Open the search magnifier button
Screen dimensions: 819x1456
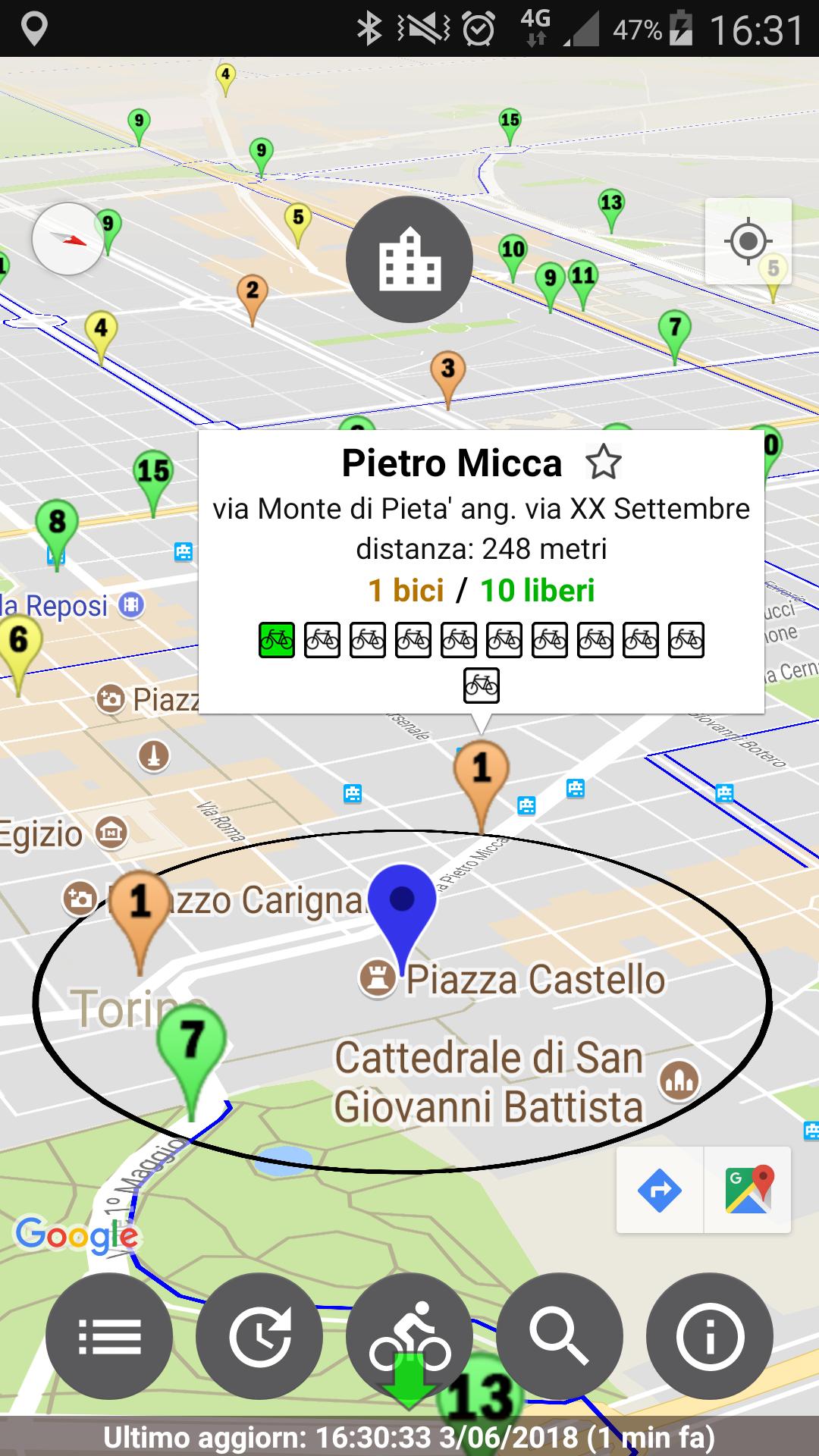560,1335
